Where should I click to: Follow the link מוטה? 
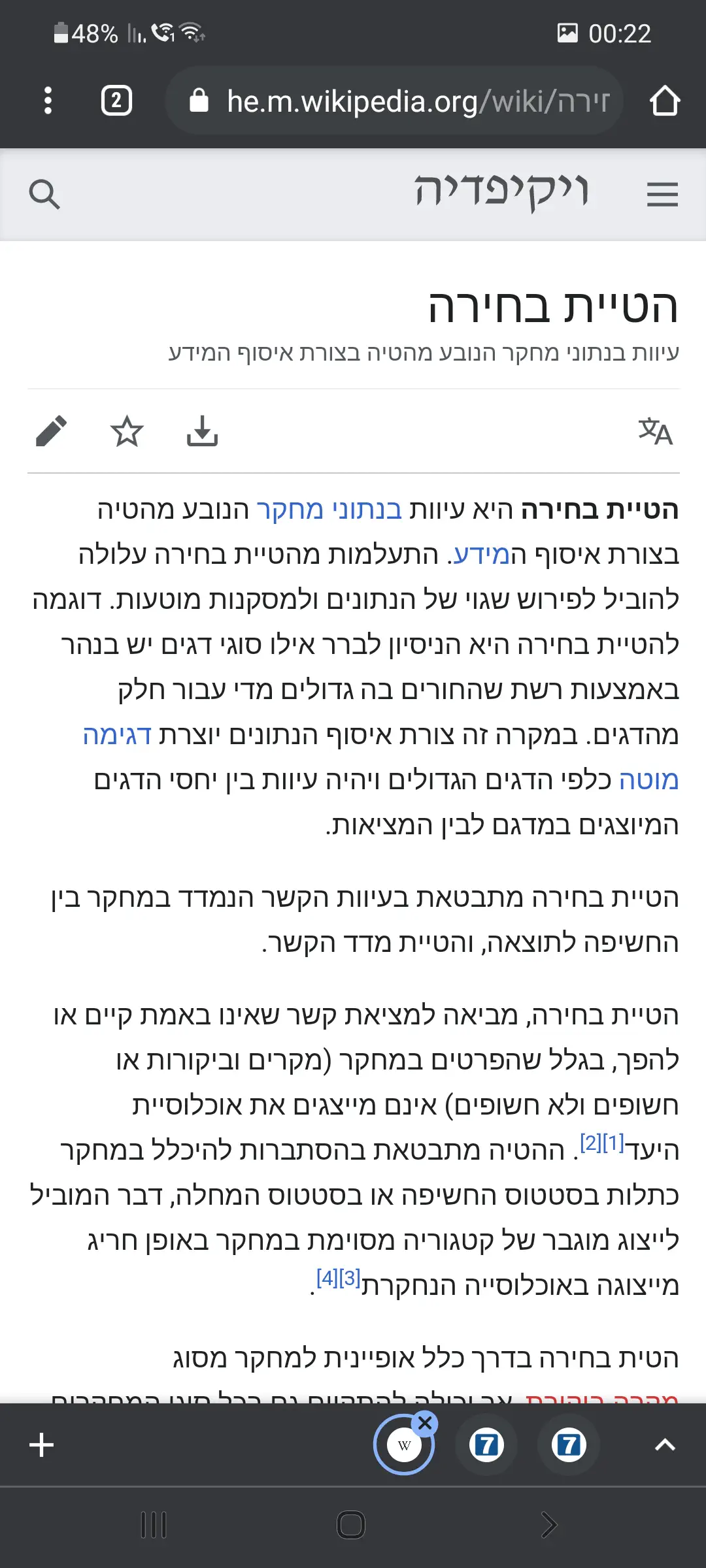tap(648, 780)
